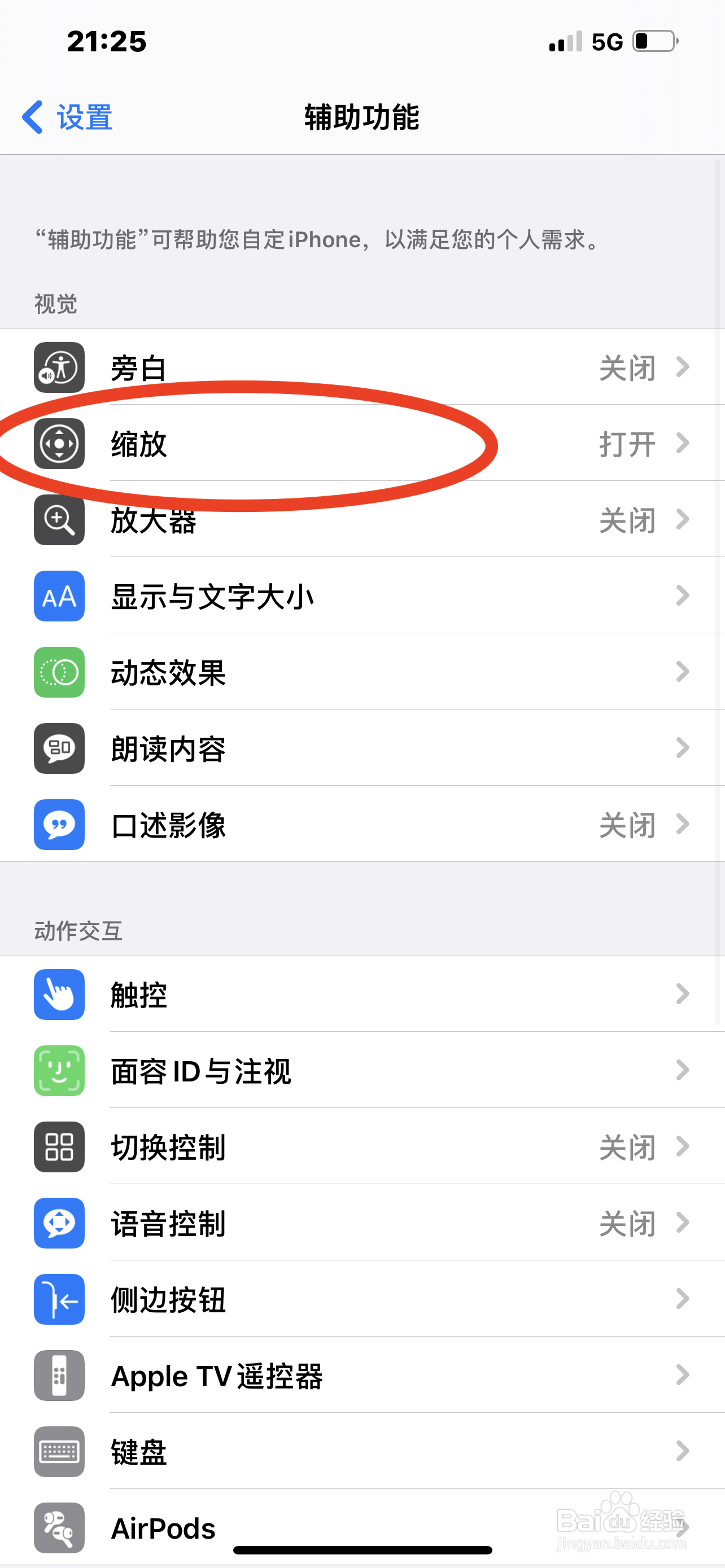
Task: Select the 语音控制 icon
Action: 58,1224
